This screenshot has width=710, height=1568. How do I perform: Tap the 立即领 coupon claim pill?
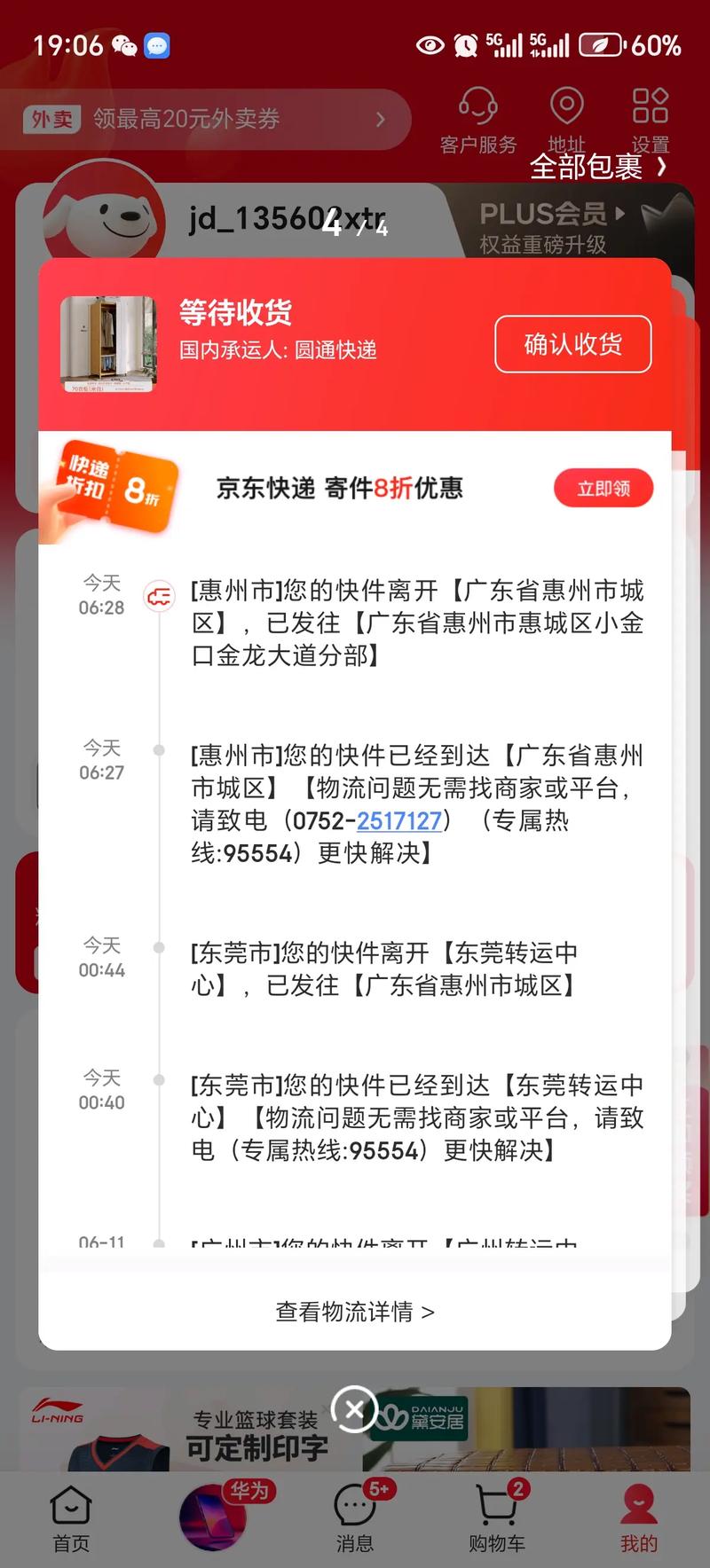coord(603,488)
